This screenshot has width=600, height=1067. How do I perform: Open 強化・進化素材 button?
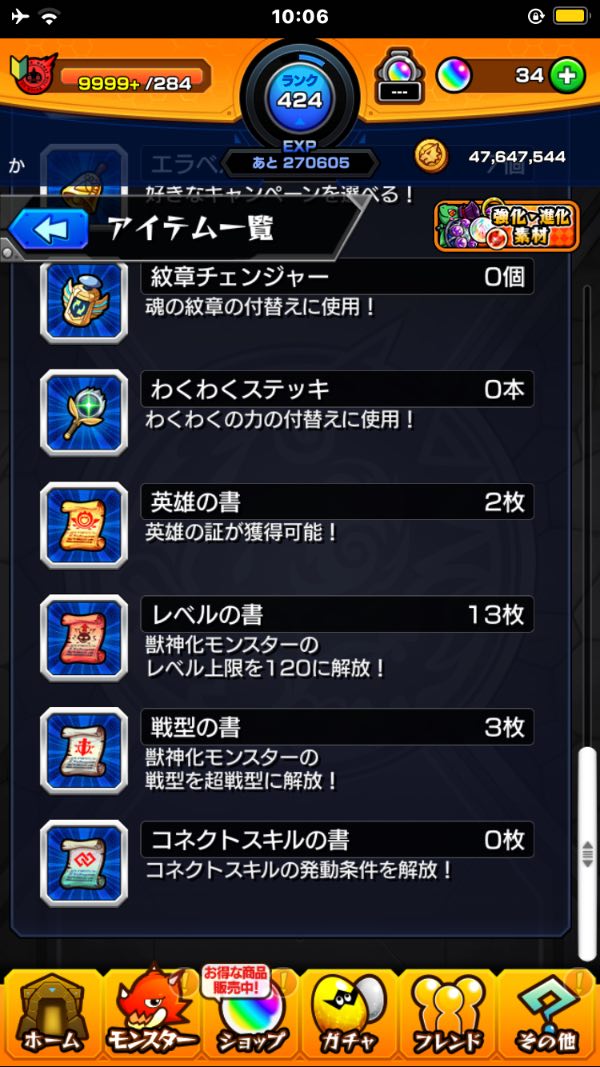pos(507,226)
